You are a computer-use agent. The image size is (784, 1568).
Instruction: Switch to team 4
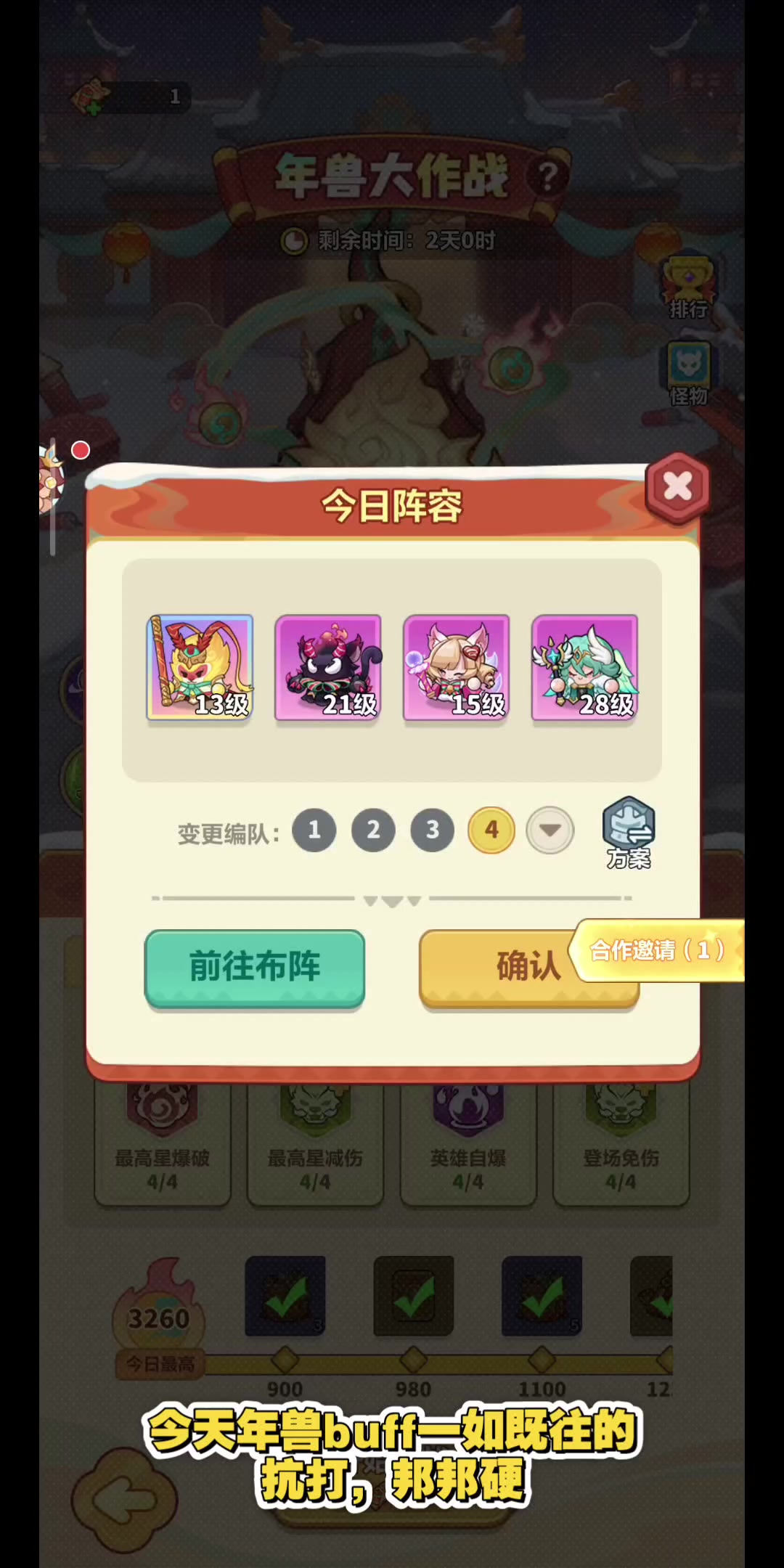click(491, 830)
